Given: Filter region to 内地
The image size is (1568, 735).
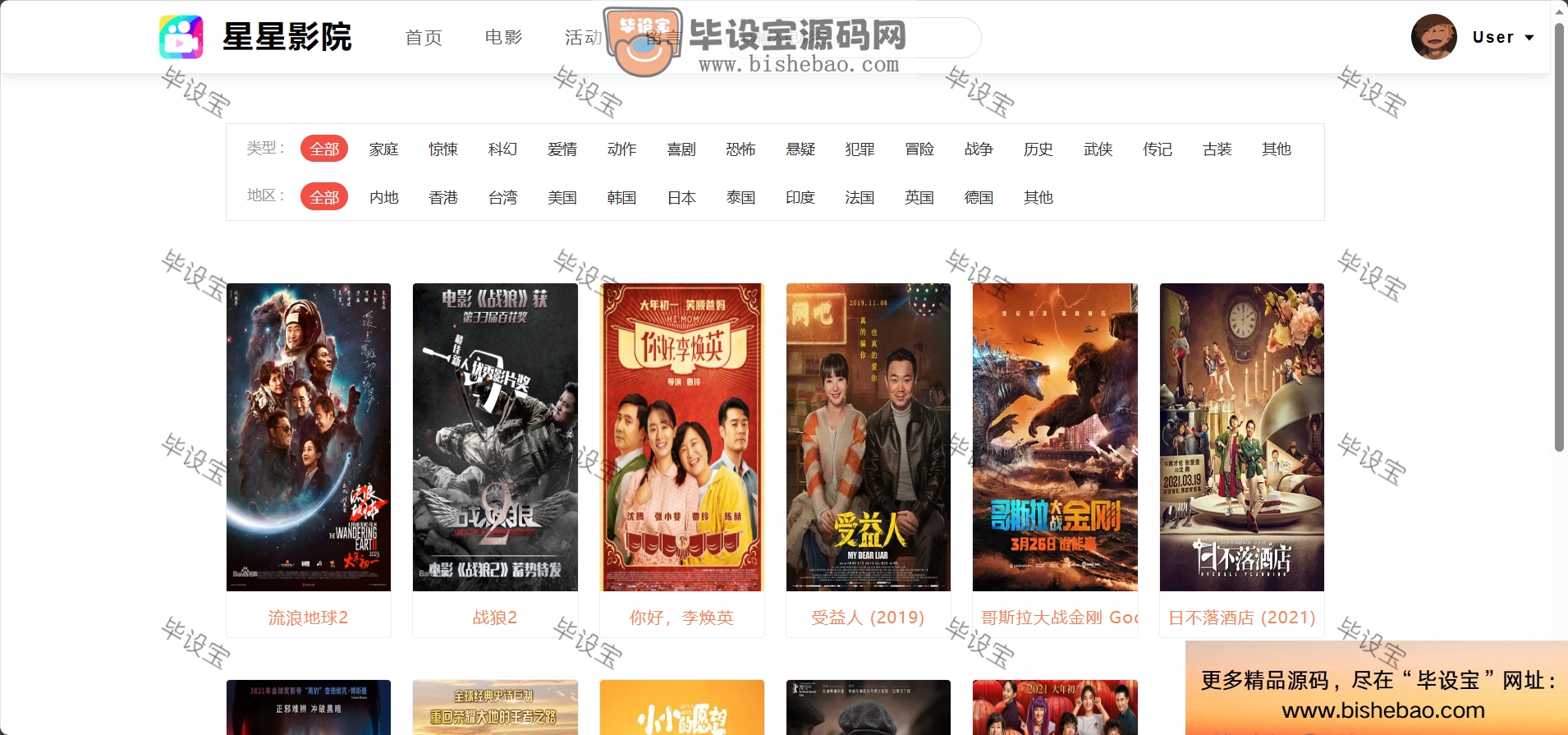Looking at the screenshot, I should pyautogui.click(x=383, y=198).
